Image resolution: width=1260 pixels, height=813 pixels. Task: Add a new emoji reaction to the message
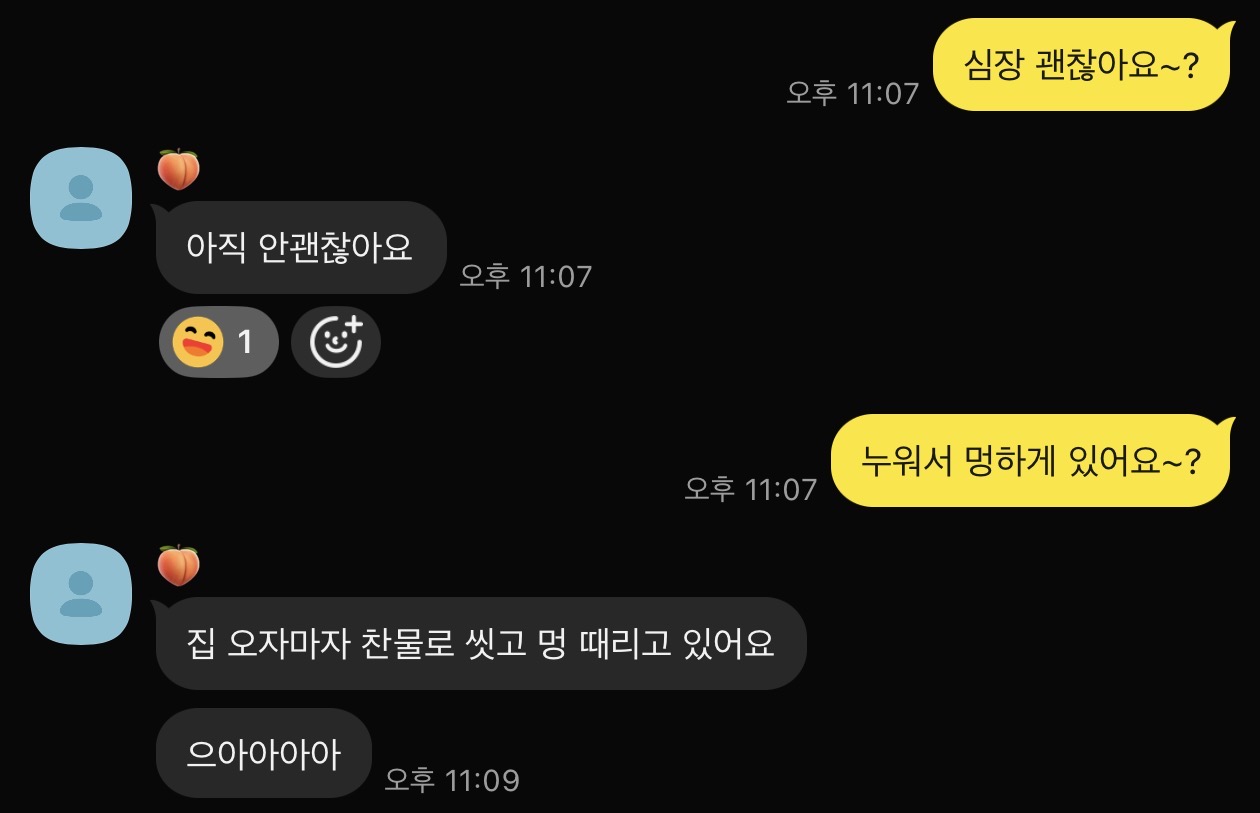tap(336, 342)
